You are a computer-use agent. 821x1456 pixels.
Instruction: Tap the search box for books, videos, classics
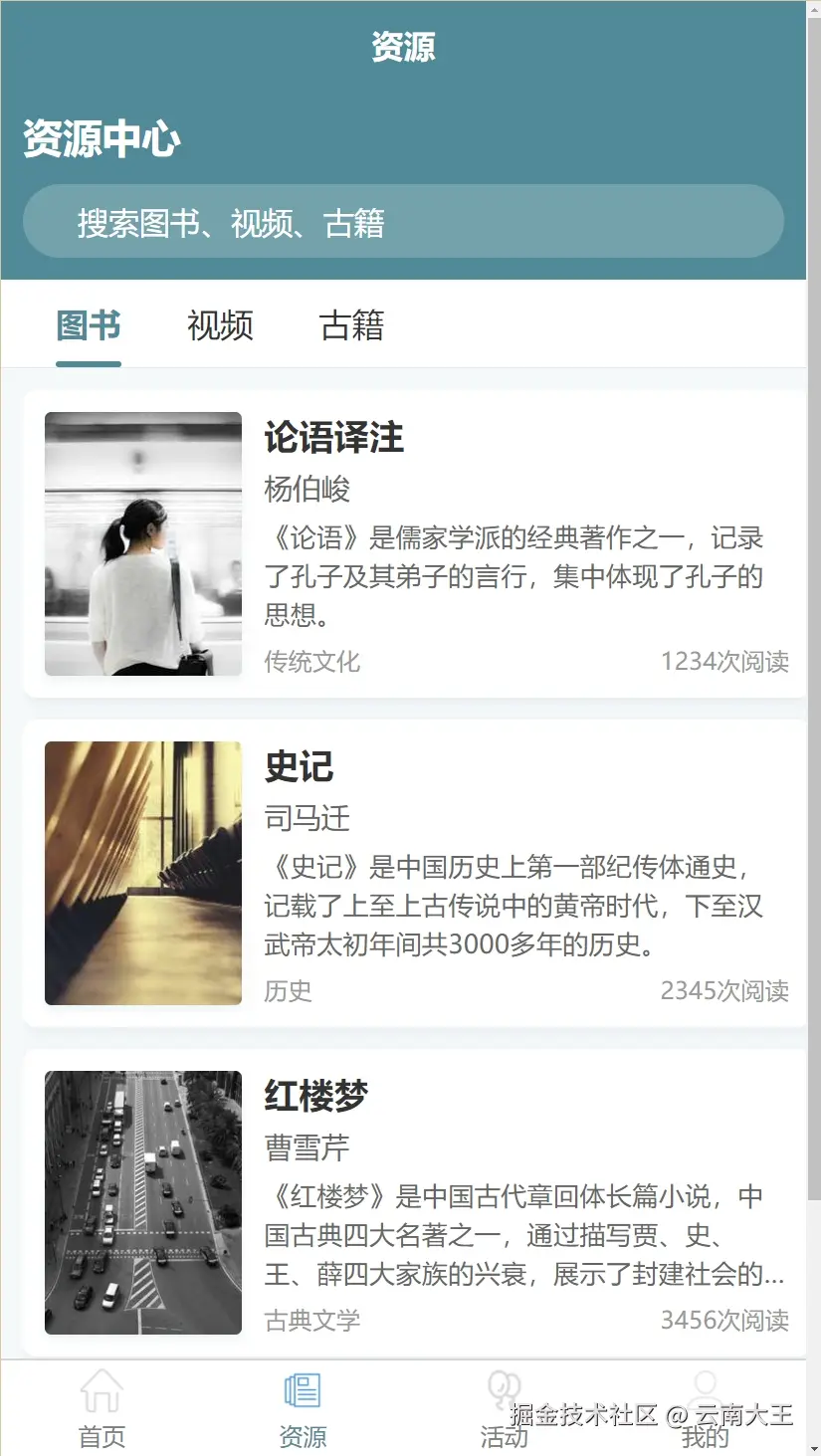403,222
